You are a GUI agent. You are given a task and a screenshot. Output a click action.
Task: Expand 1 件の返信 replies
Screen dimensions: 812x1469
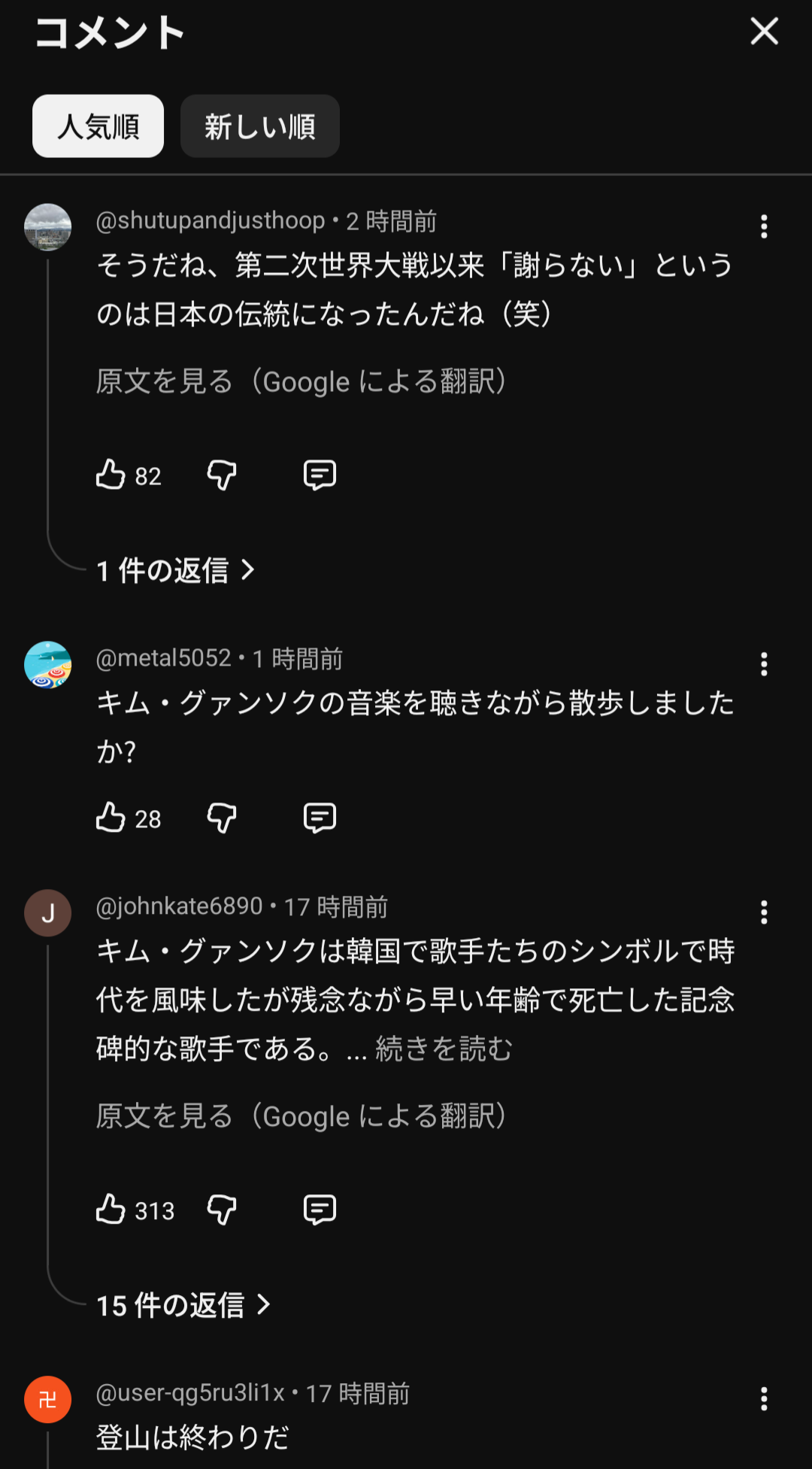pyautogui.click(x=175, y=571)
